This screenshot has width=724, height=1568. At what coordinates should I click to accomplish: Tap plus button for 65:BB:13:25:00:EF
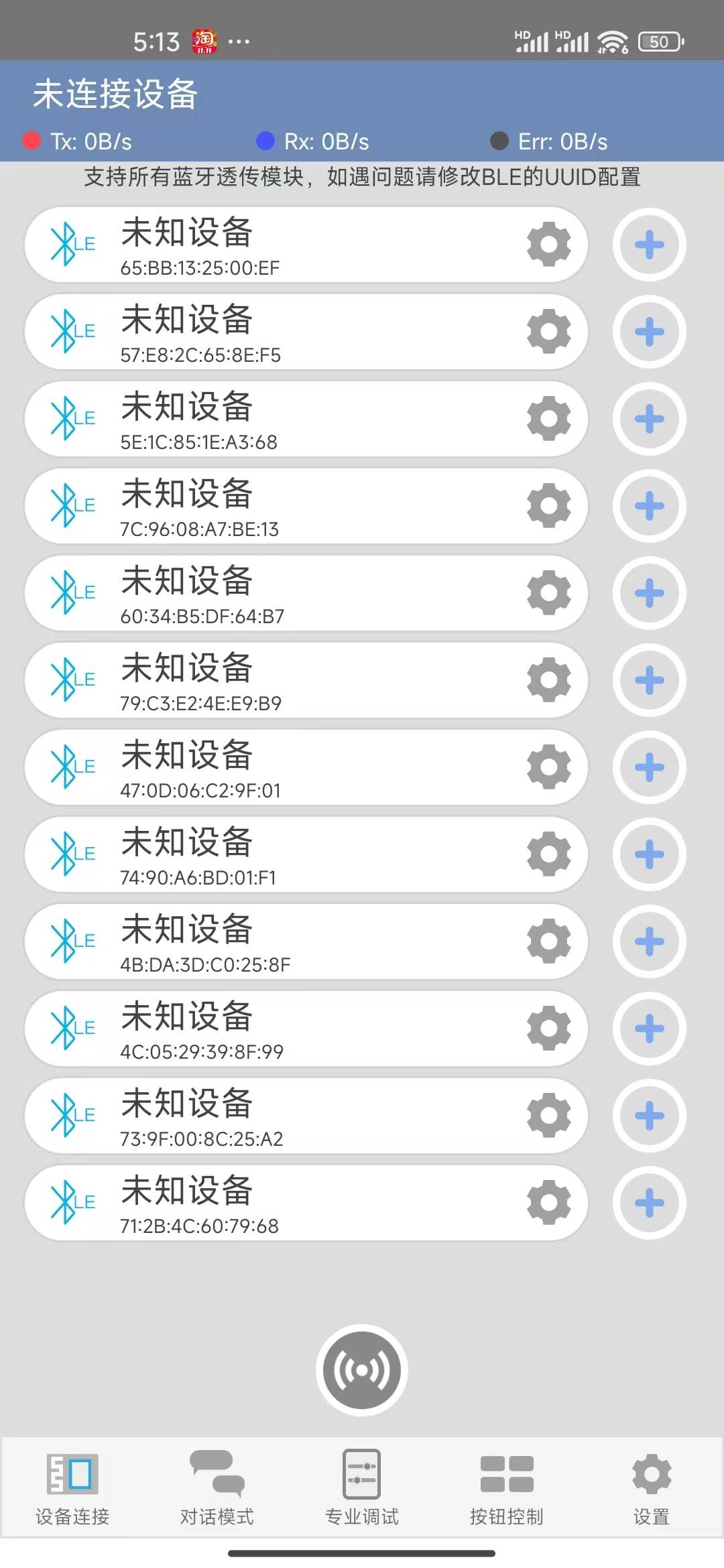(649, 245)
